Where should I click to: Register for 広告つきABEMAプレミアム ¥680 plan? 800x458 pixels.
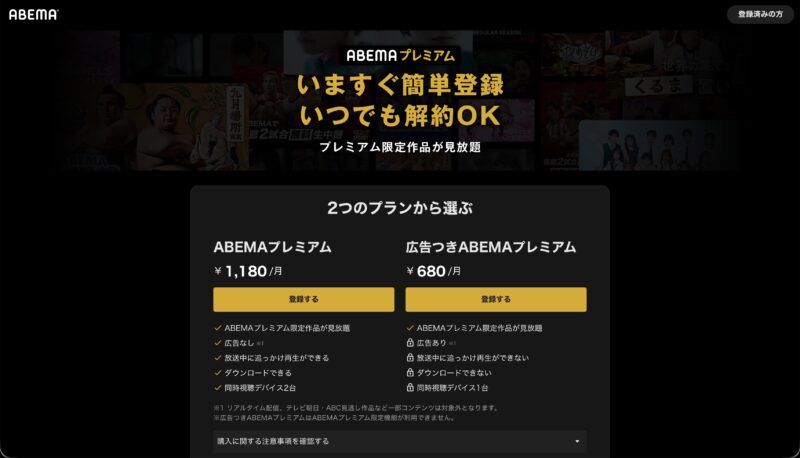[495, 299]
